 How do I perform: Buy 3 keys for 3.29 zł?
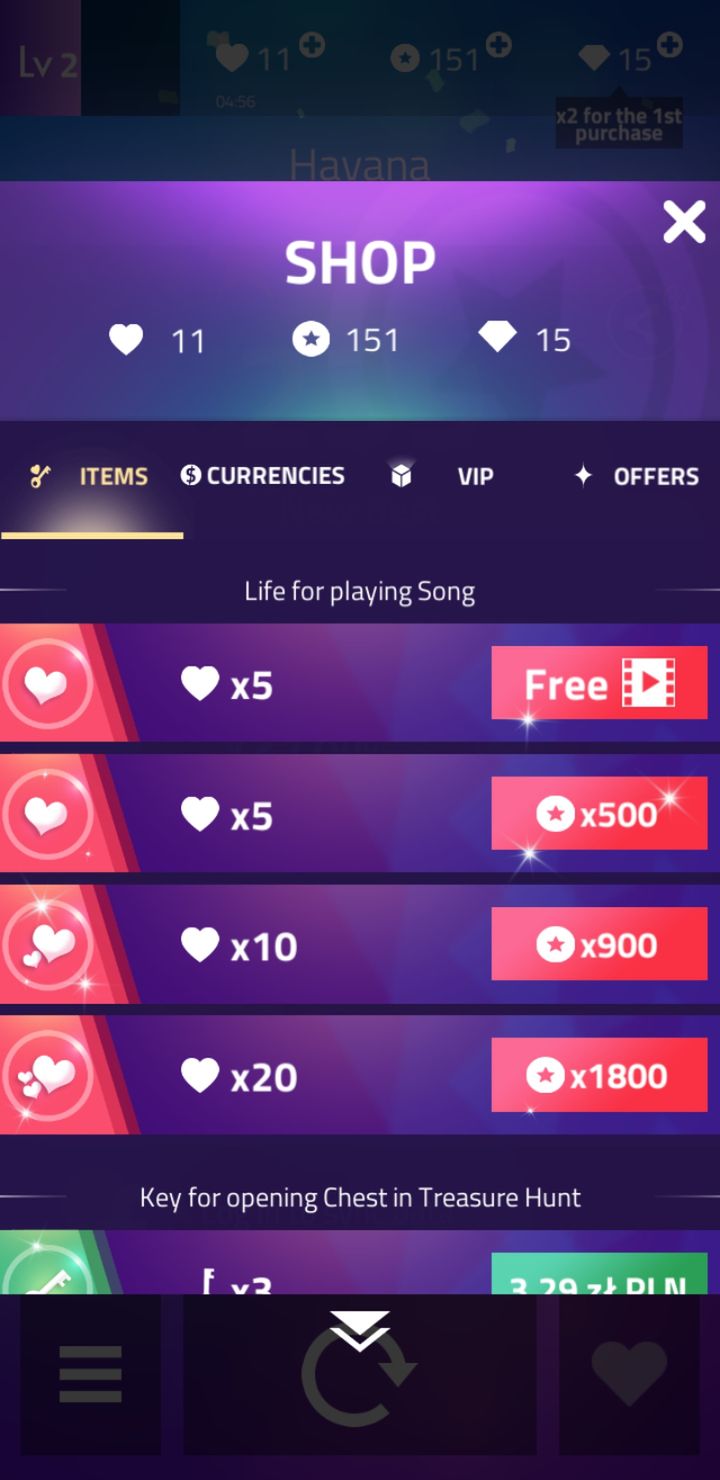tap(599, 1274)
